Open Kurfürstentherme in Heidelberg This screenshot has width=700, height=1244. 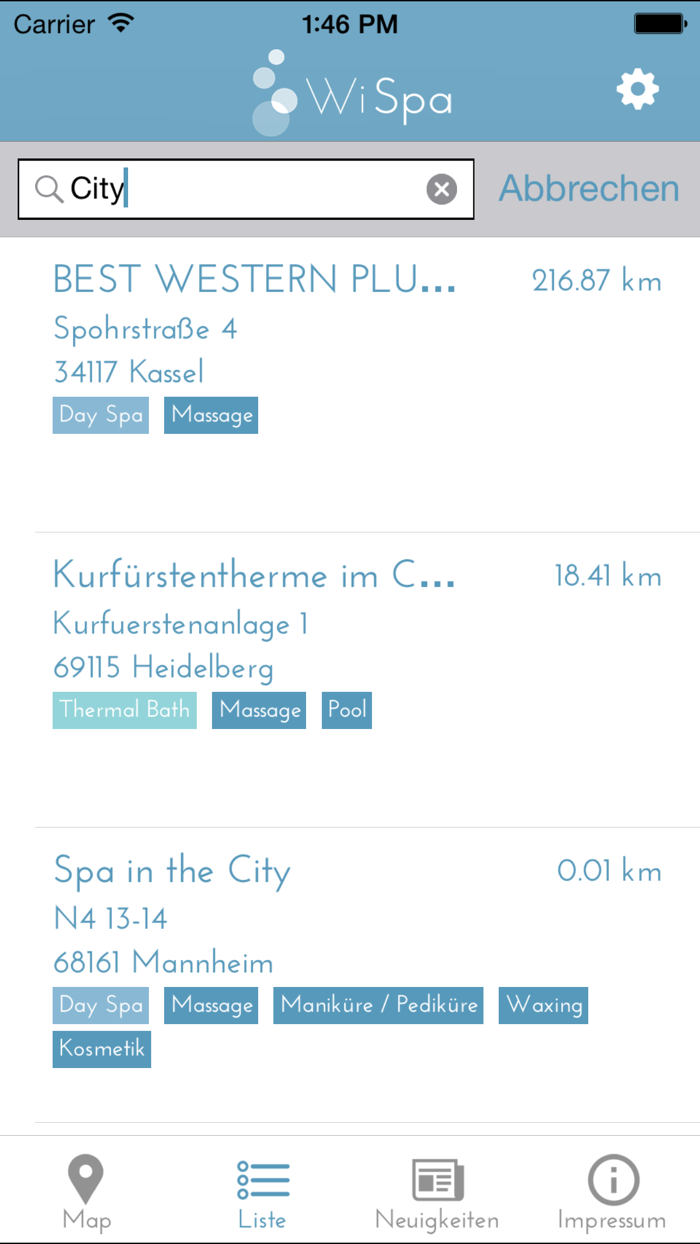pos(255,576)
